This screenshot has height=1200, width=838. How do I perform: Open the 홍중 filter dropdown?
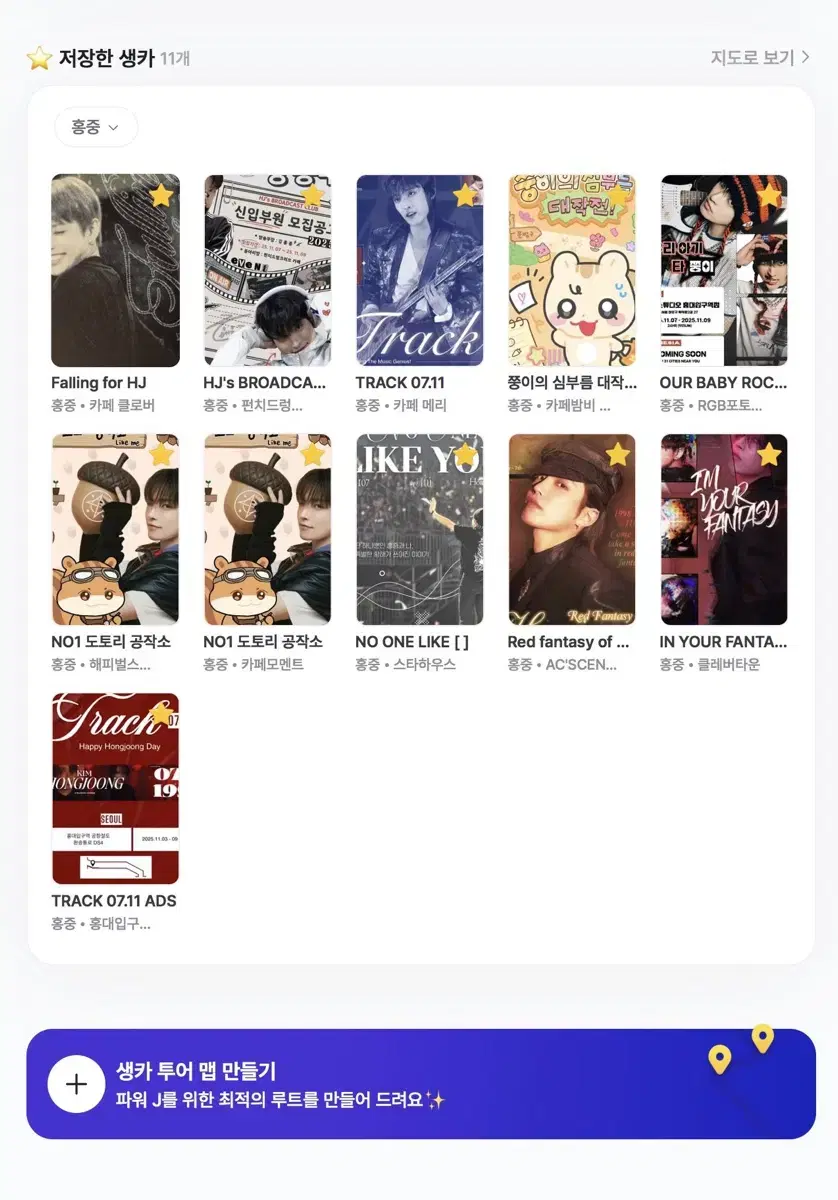tap(95, 127)
